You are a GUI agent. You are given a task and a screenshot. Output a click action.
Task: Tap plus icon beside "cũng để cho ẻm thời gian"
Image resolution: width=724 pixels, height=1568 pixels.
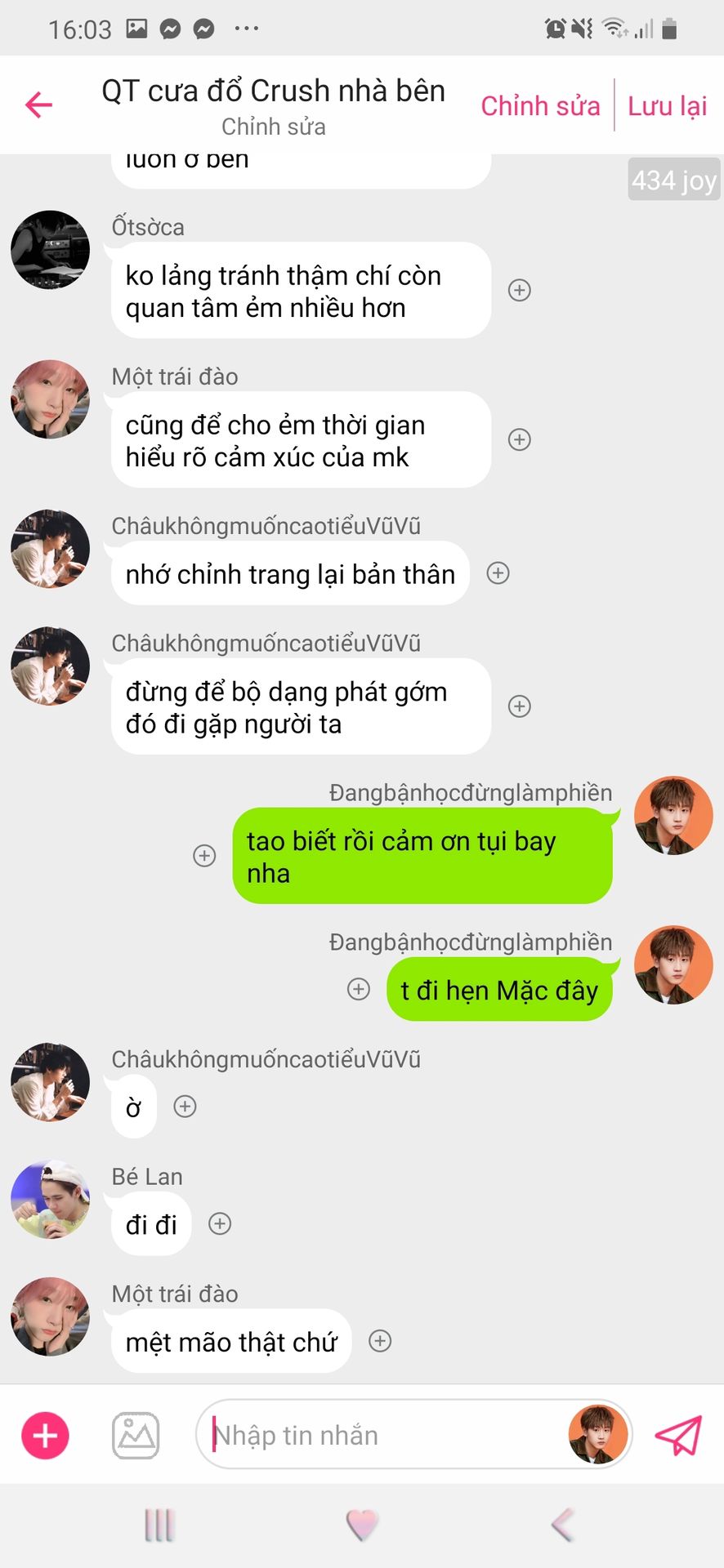tap(520, 439)
